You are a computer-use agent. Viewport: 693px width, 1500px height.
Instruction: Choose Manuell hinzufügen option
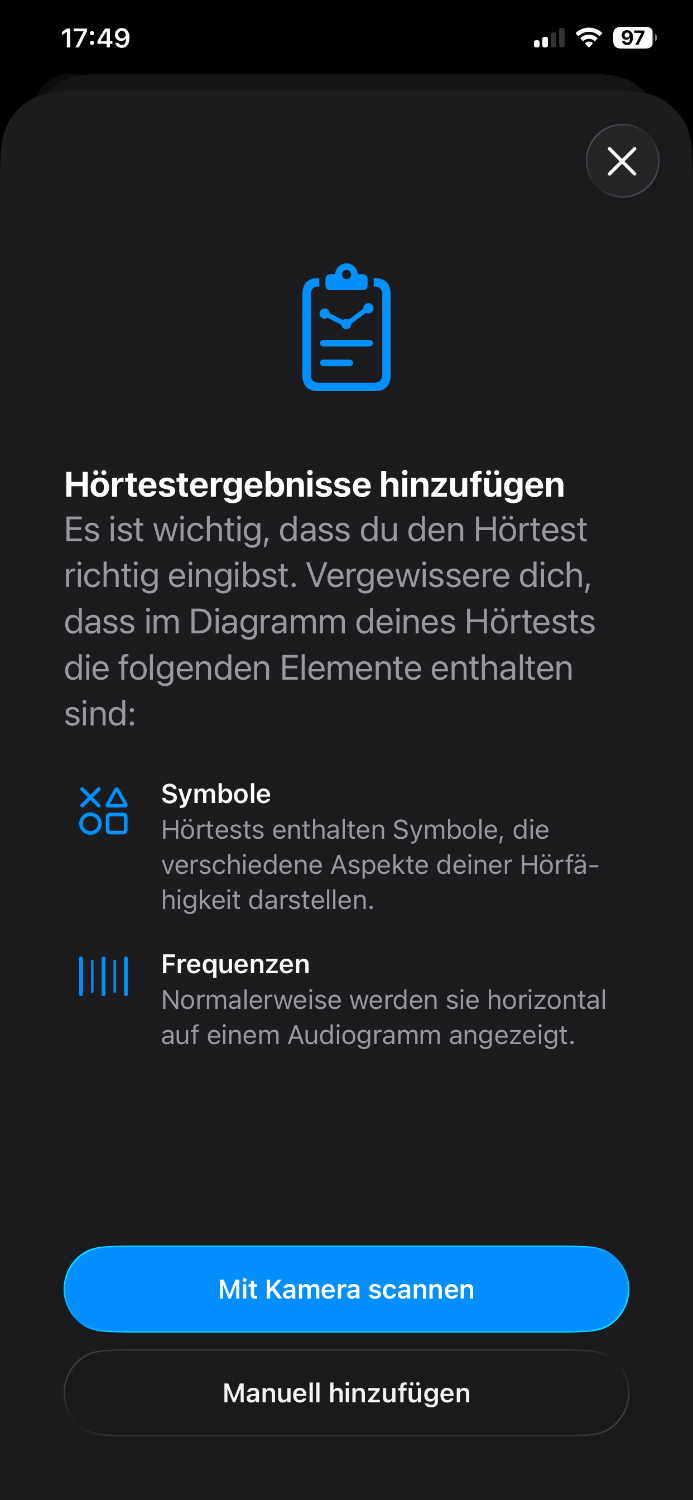[346, 1393]
